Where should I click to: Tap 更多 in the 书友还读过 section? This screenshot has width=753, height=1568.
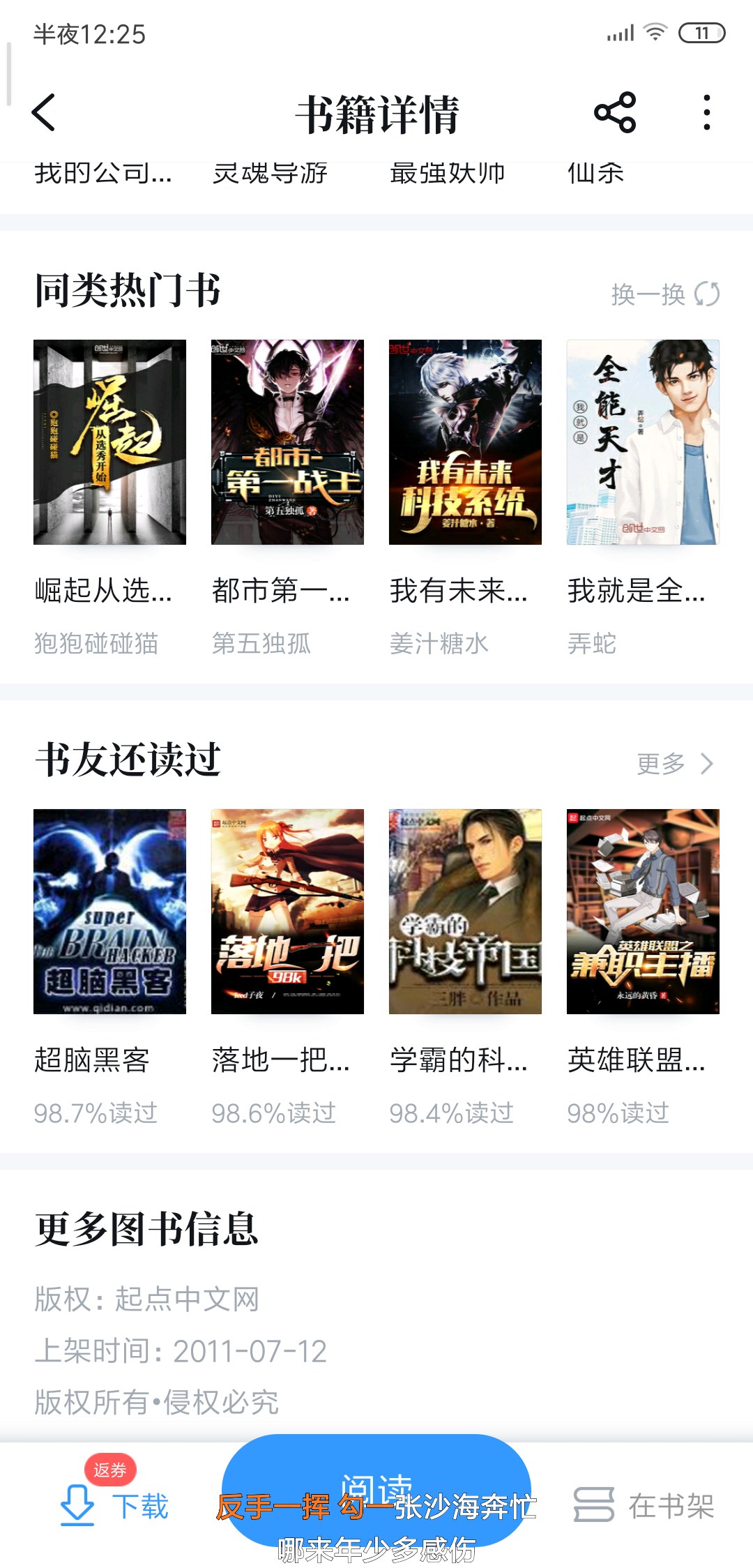(674, 764)
